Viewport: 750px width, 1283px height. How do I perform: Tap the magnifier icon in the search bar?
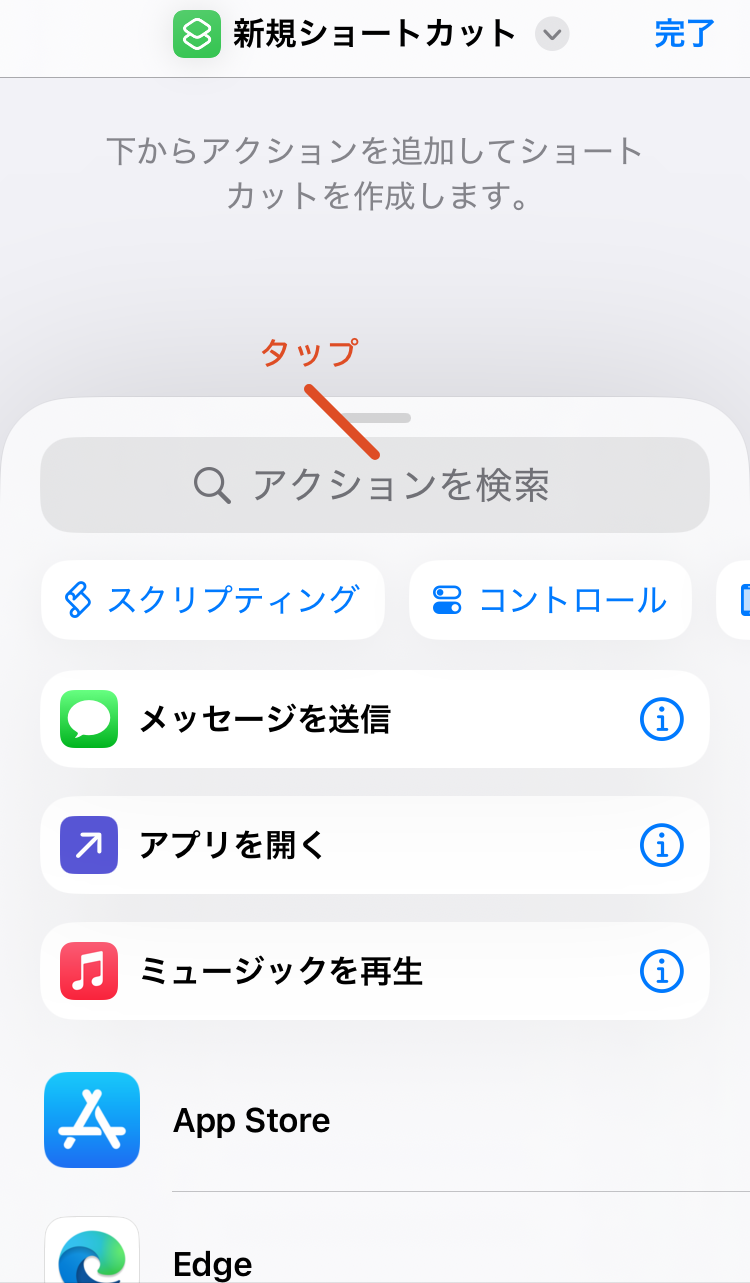(x=211, y=484)
